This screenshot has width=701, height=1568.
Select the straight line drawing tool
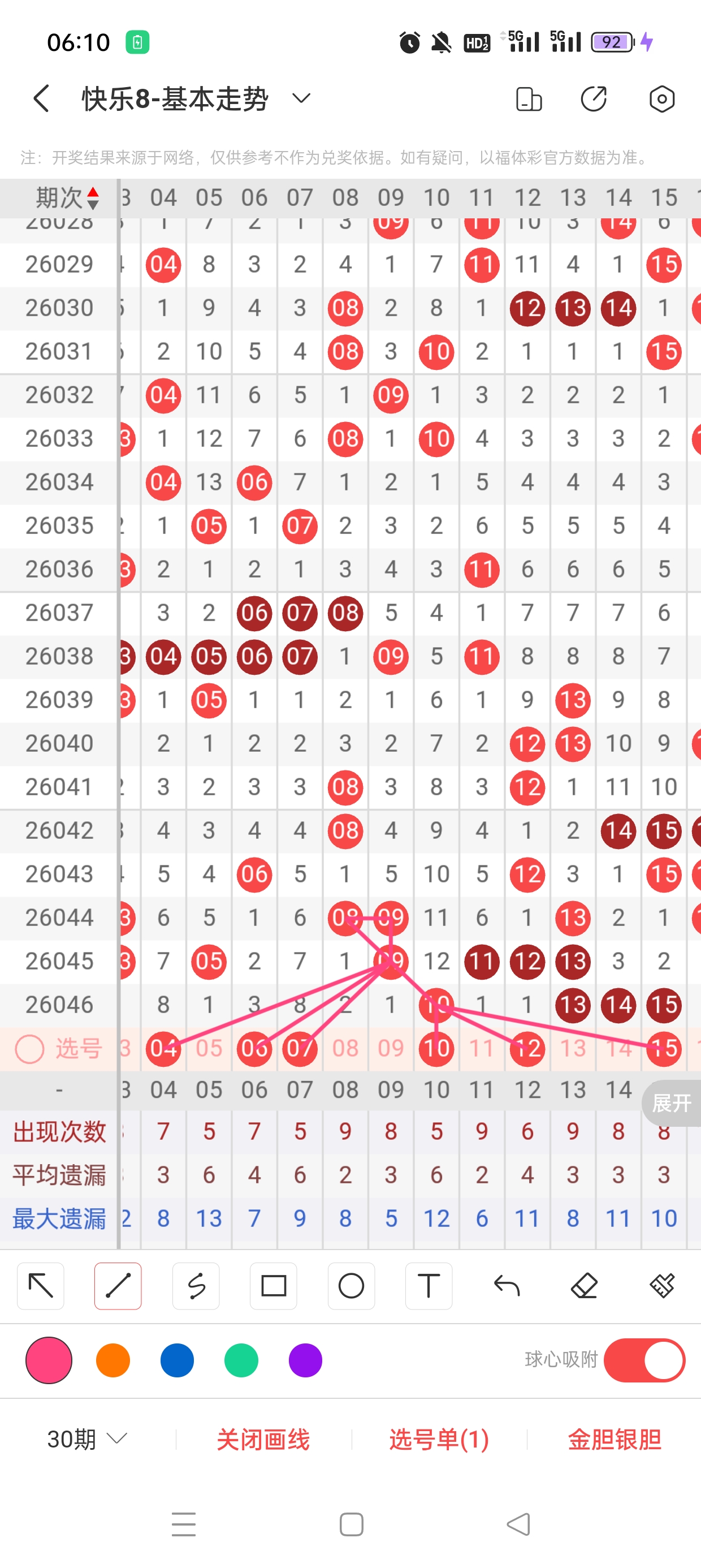[x=118, y=1286]
